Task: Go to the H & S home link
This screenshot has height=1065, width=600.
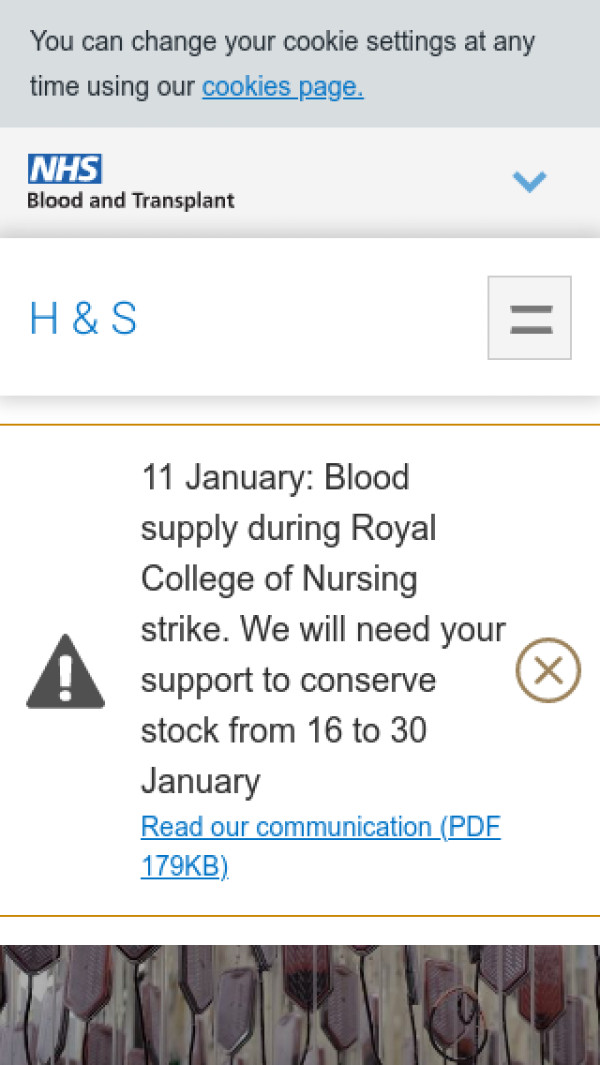Action: click(83, 319)
